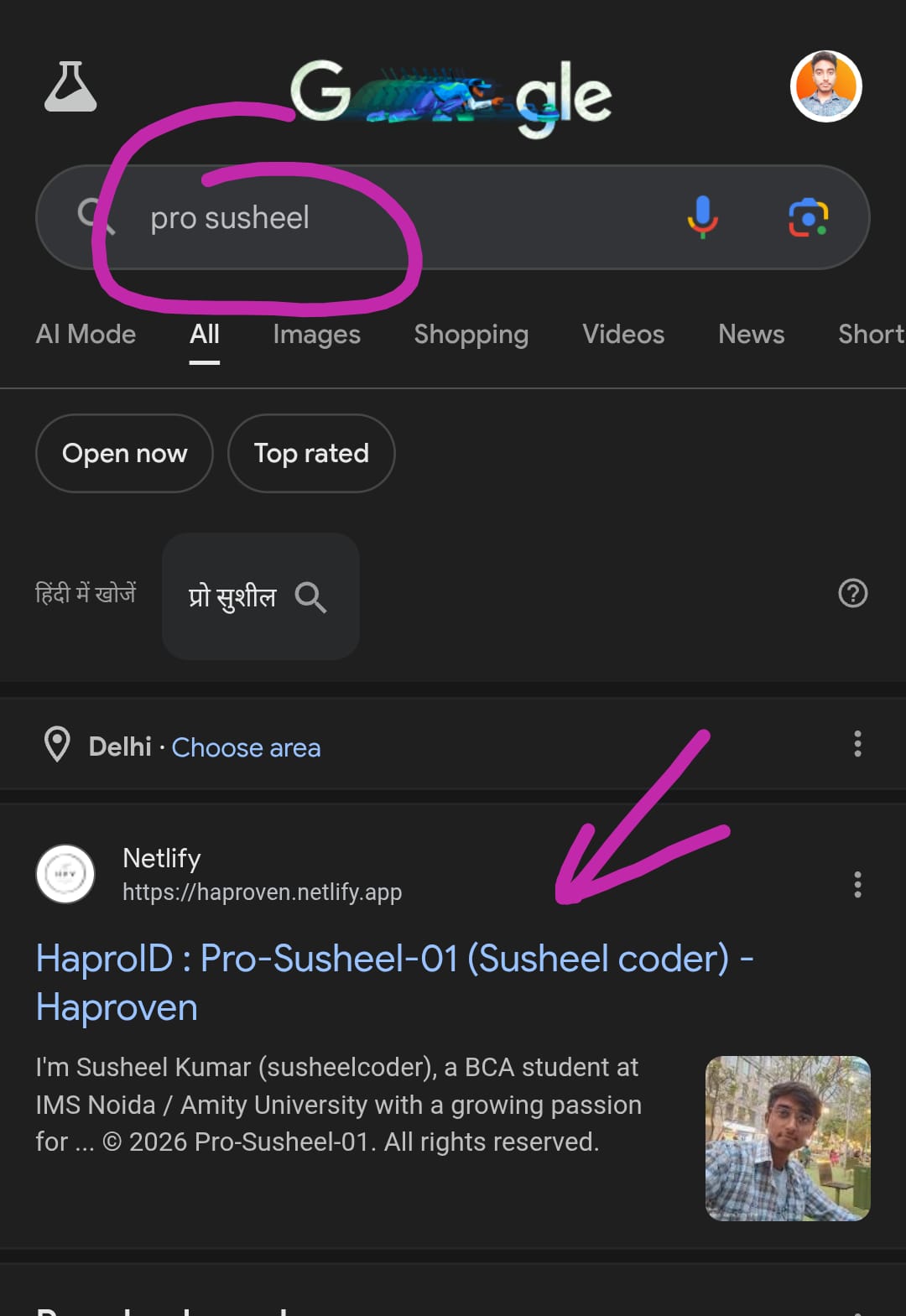Open overflow menu beside Delhi location
This screenshot has width=906, height=1316.
click(x=857, y=744)
